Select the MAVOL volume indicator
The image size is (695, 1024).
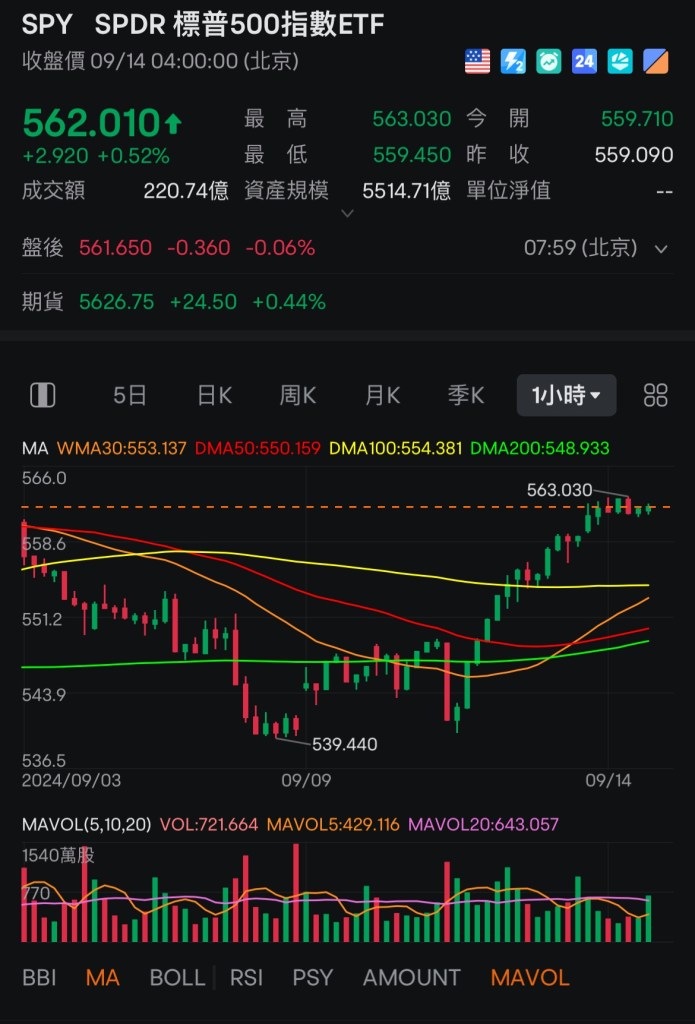tap(530, 978)
